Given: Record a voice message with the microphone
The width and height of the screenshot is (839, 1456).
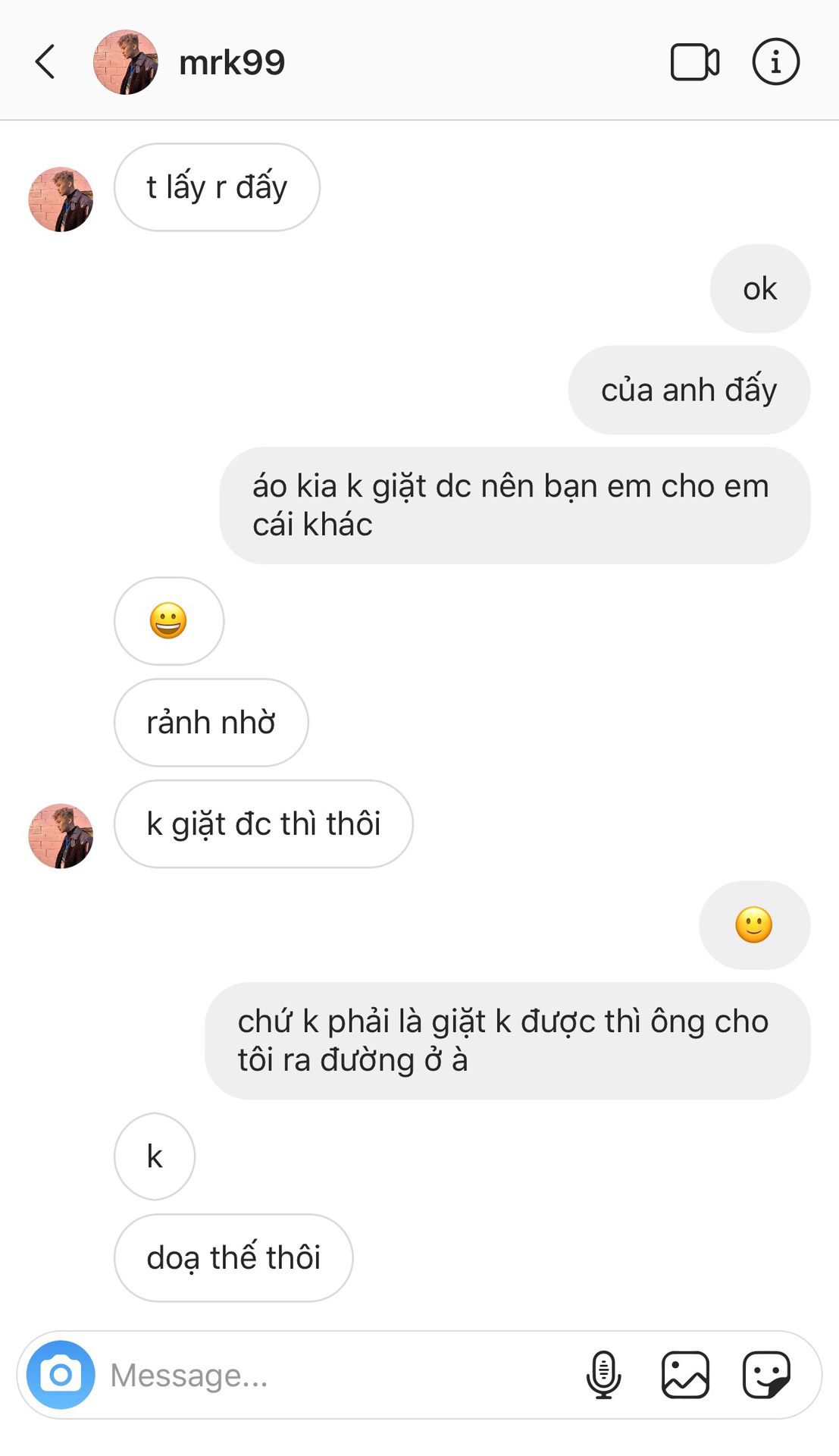Looking at the screenshot, I should click(603, 1375).
